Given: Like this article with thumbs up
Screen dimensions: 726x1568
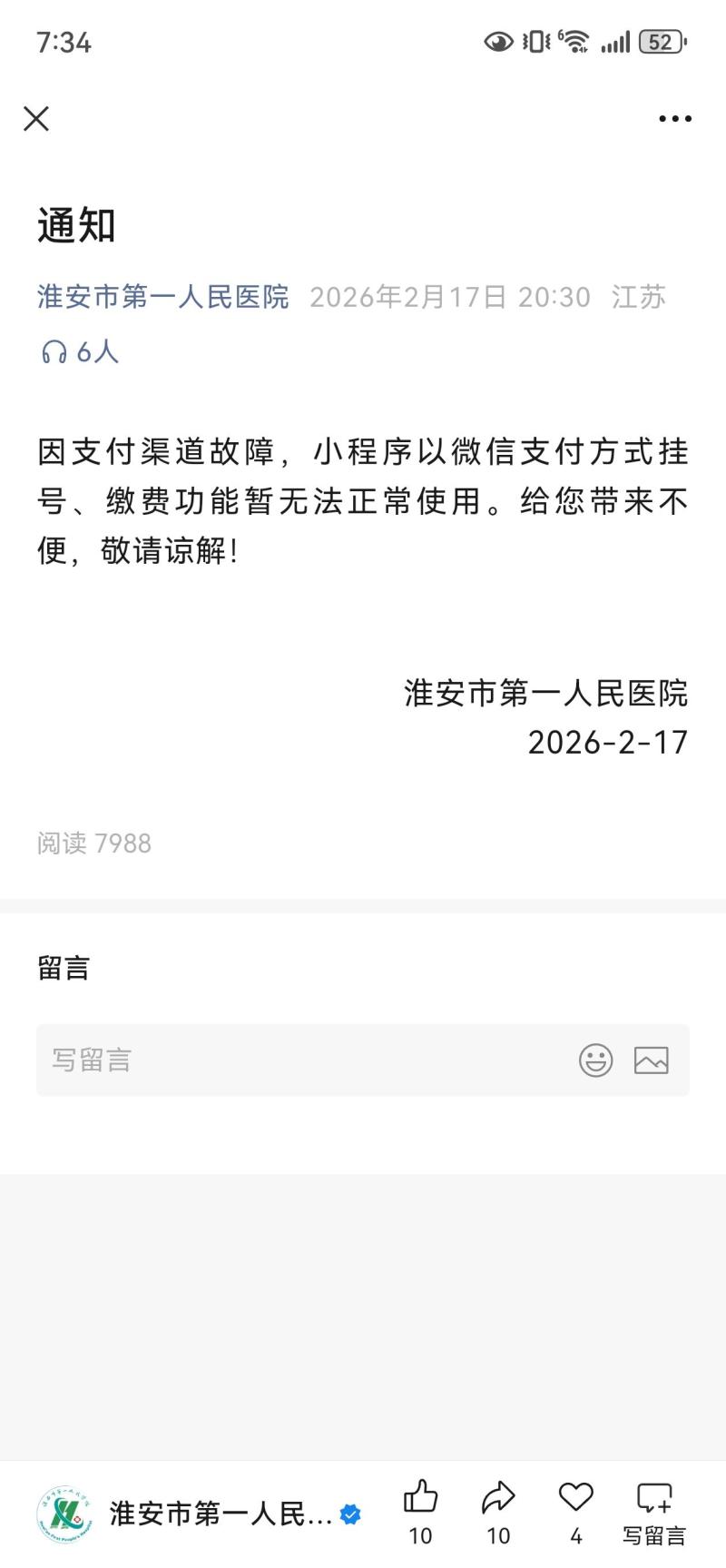Looking at the screenshot, I should (x=420, y=1499).
